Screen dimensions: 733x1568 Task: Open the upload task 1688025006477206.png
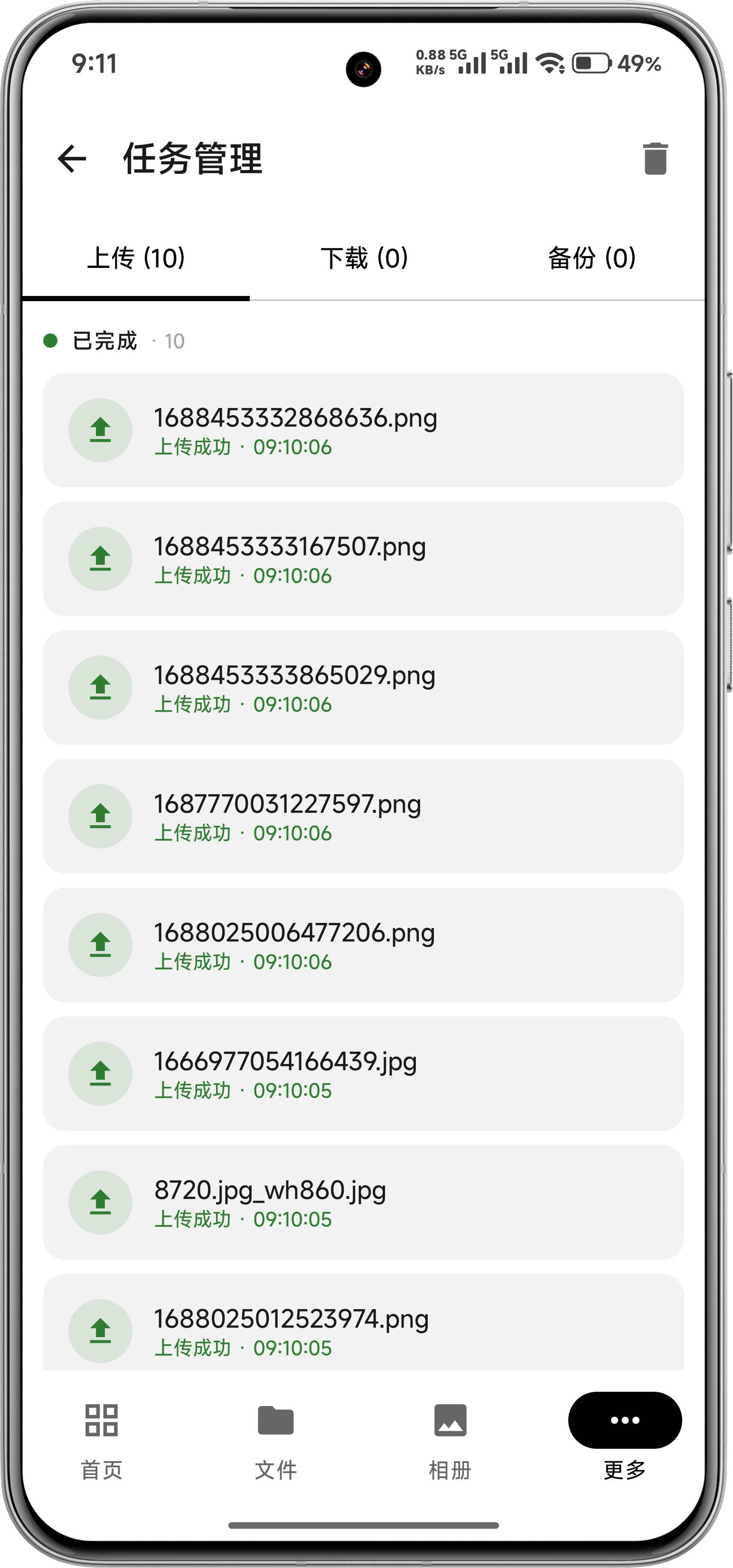click(x=363, y=945)
